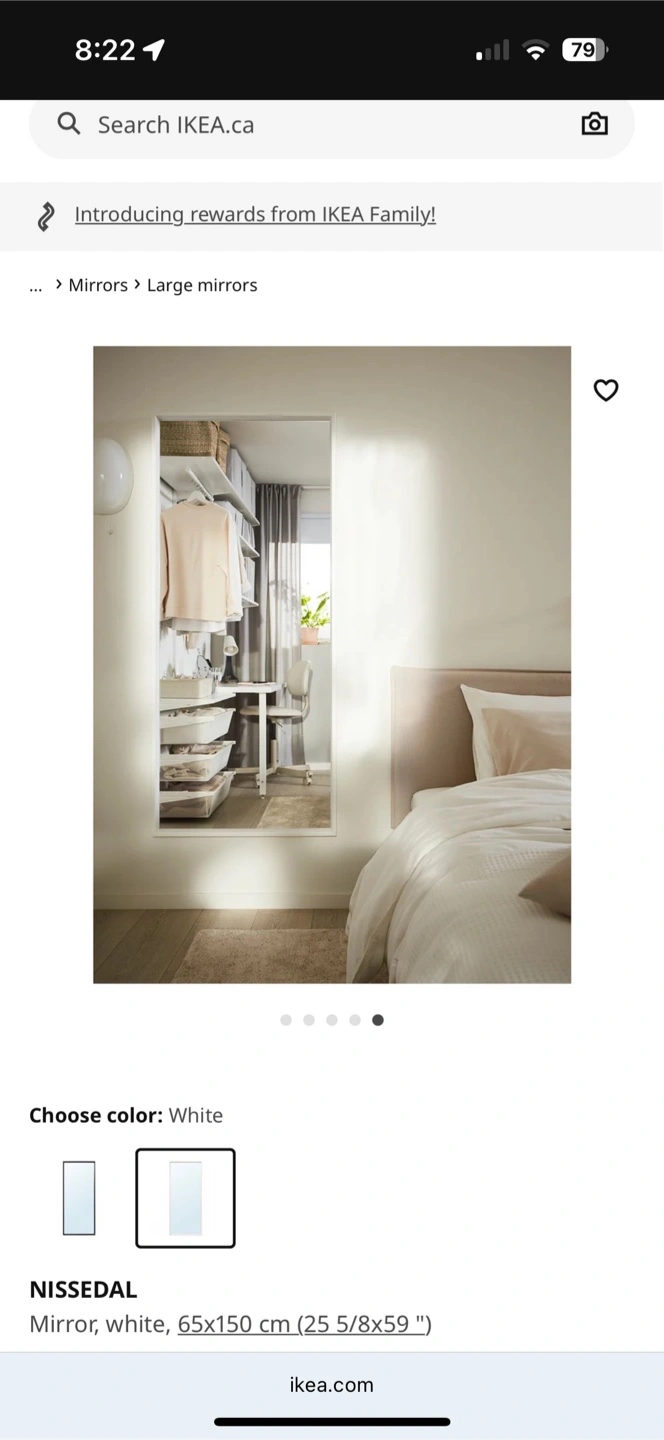Open the 65x150 cm size link
This screenshot has height=1440, width=664.
304,1324
